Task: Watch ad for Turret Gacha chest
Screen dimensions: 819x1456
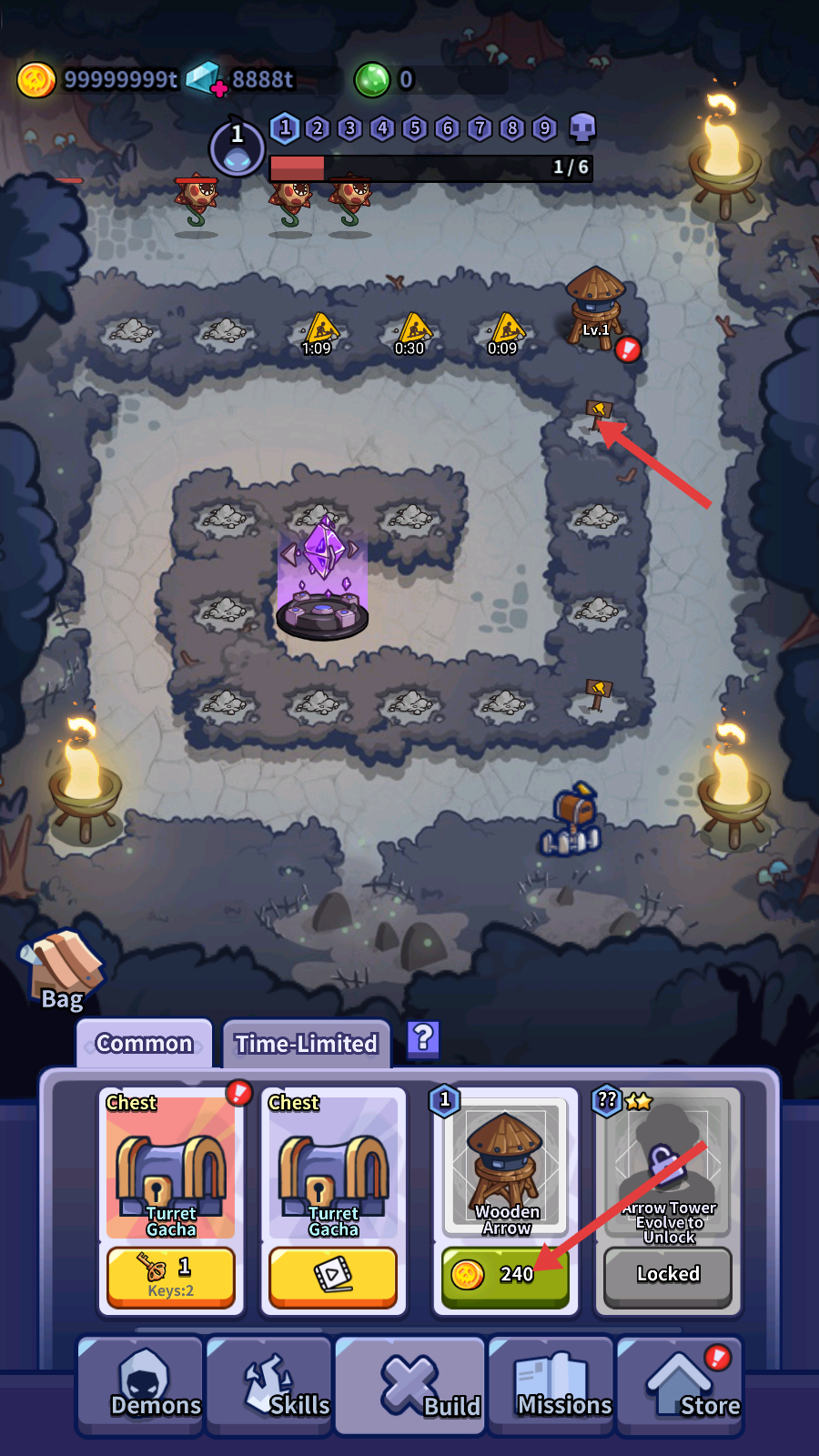Action: pos(333,1276)
